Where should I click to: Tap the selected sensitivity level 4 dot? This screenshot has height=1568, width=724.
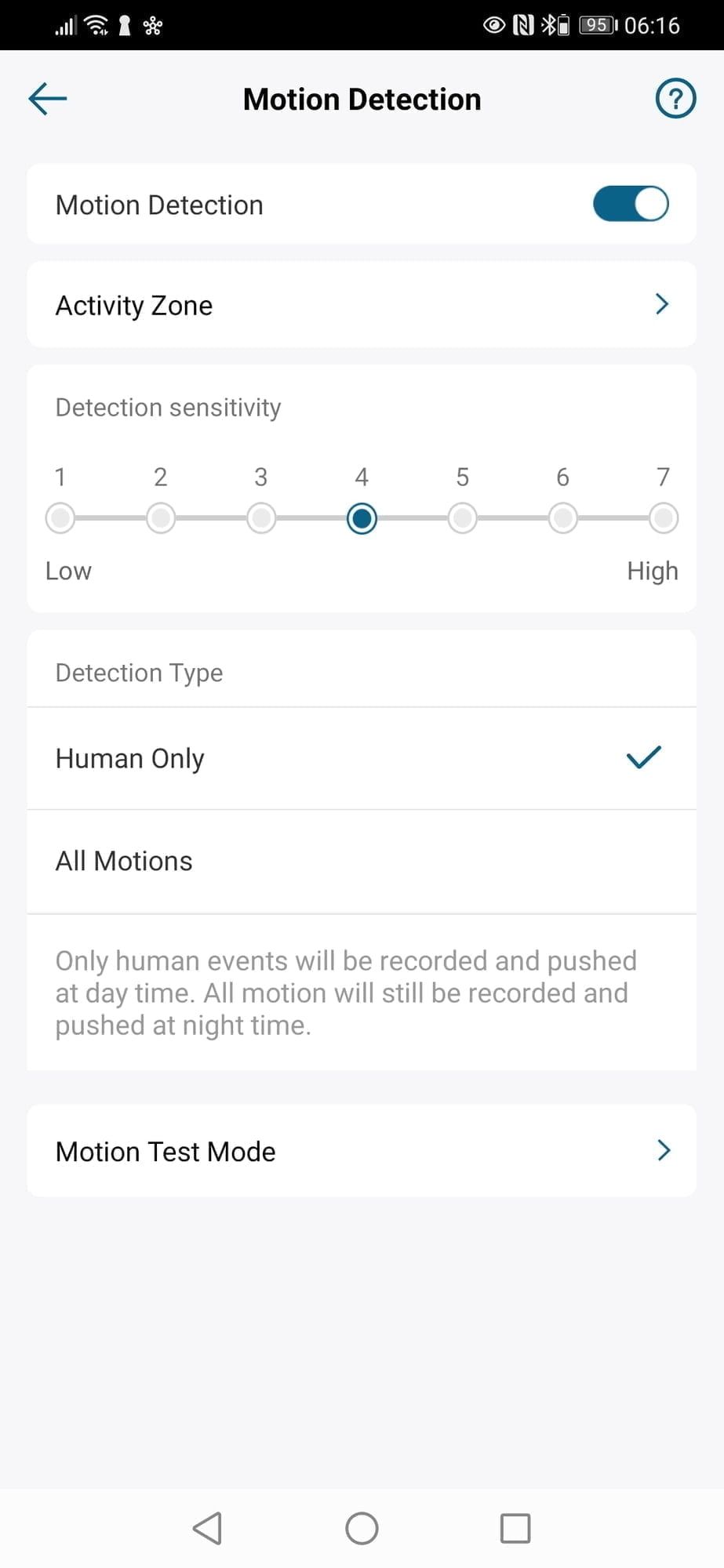[362, 518]
